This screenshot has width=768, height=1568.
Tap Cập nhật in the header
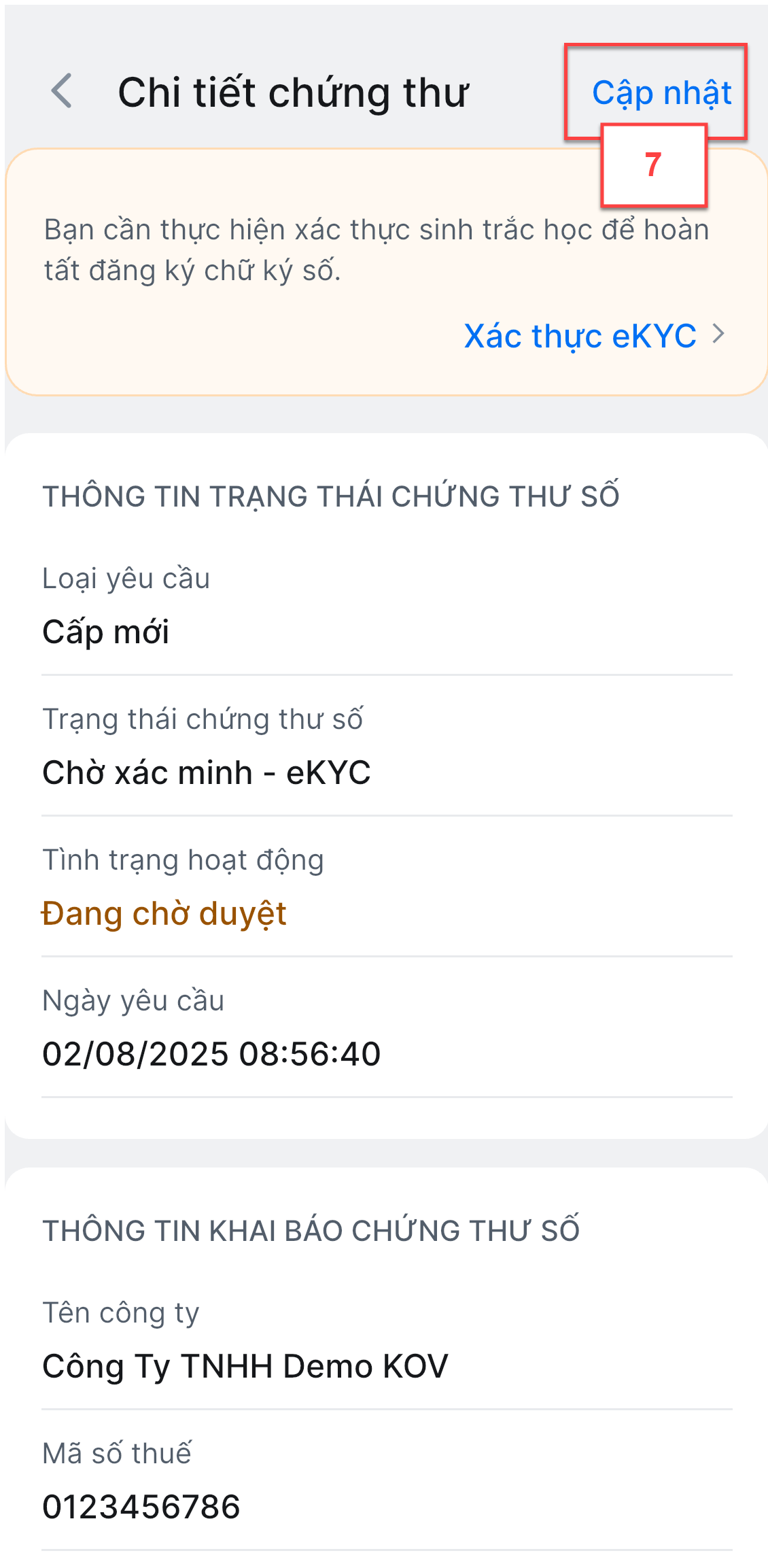pos(661,92)
